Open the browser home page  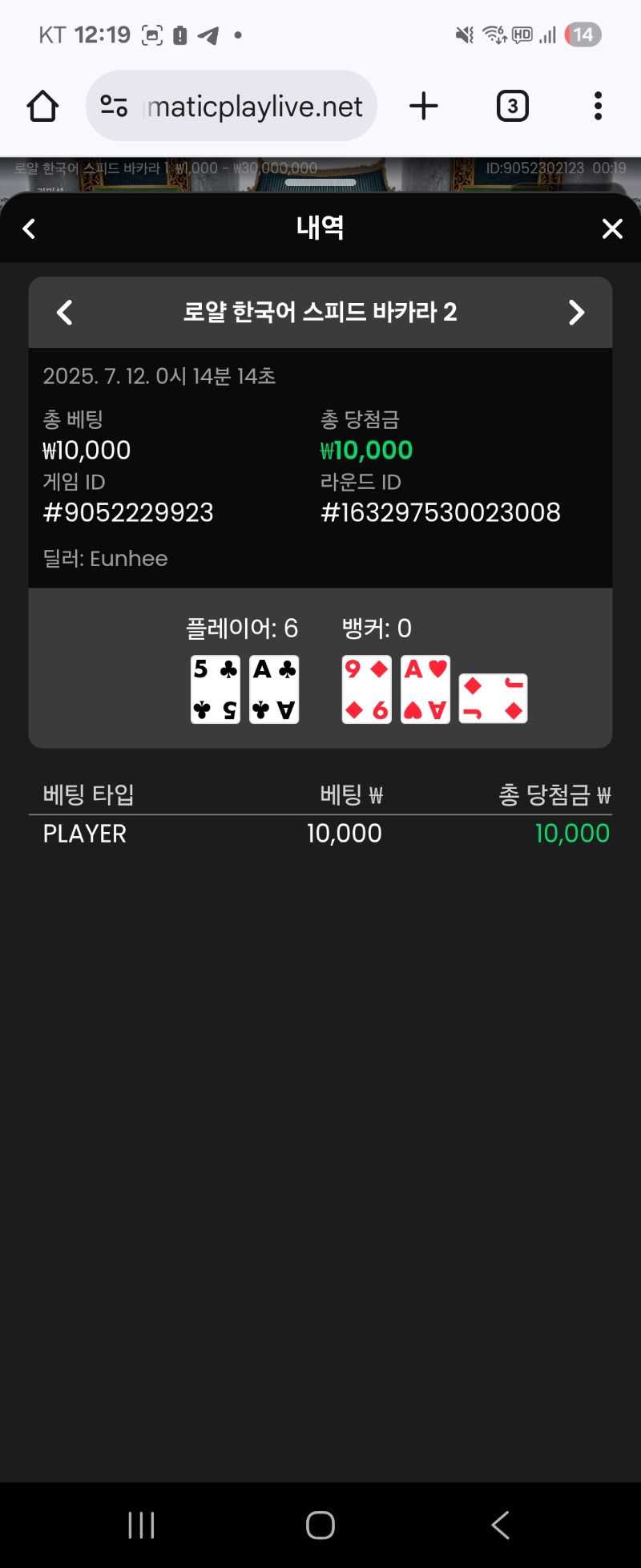pos(42,106)
